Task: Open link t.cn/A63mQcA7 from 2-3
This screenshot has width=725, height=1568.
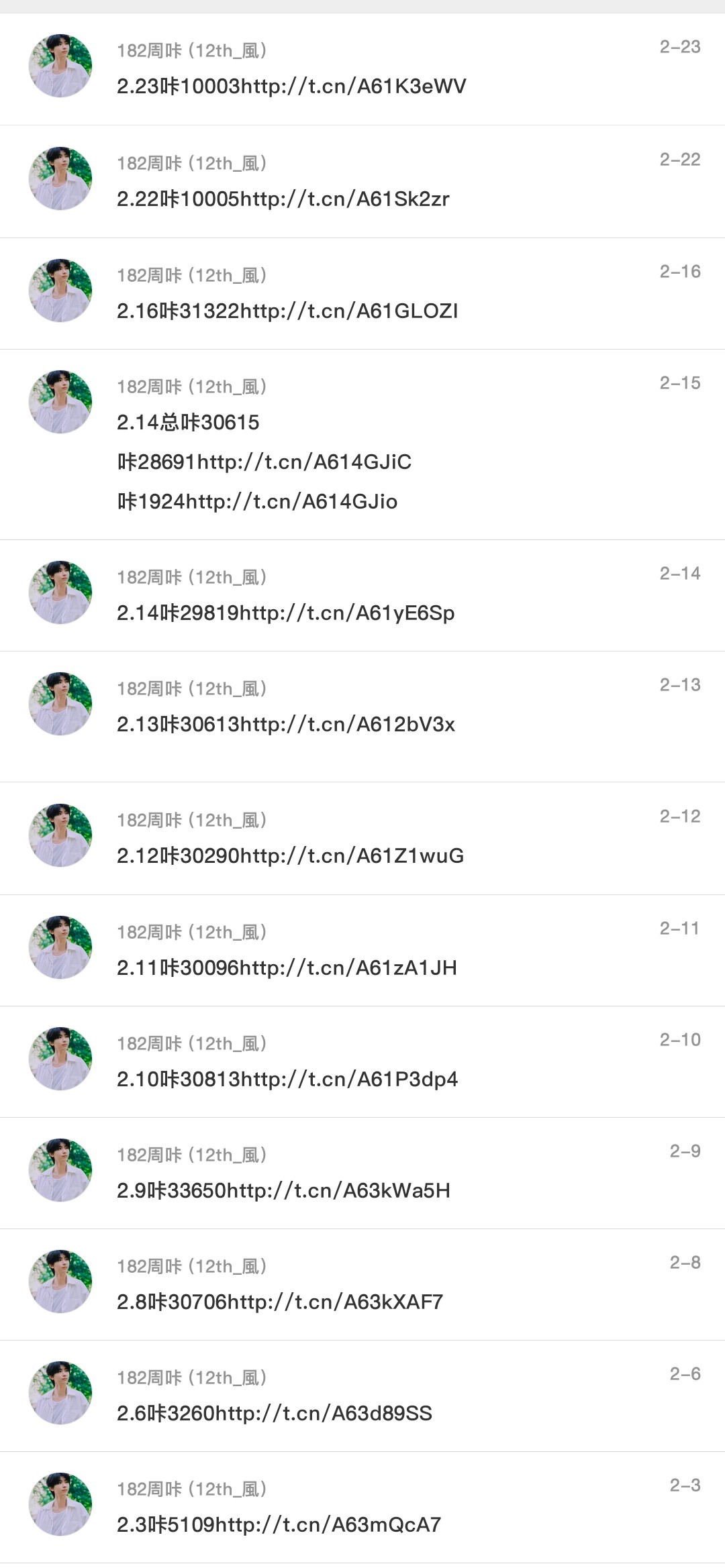Action: 328,1525
